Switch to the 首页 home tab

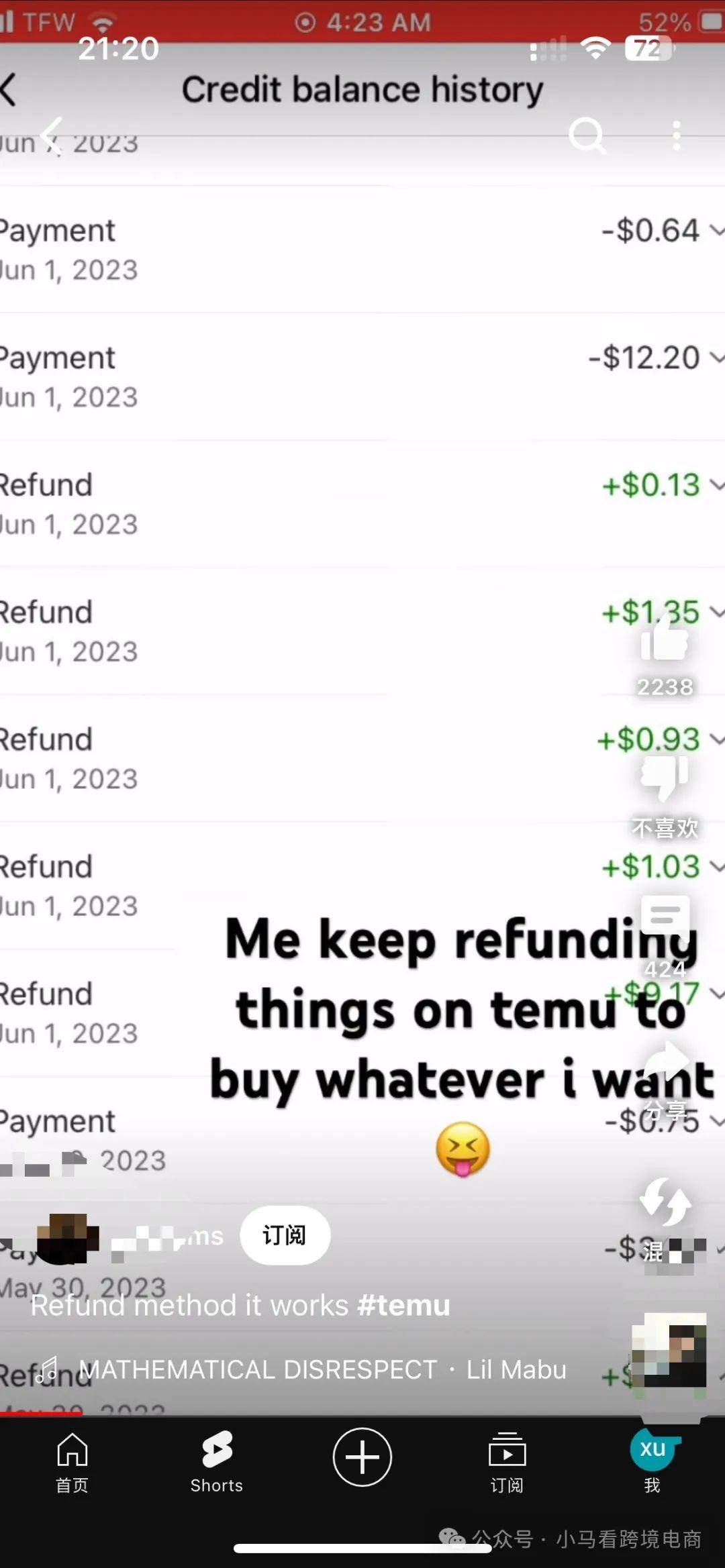click(72, 1460)
